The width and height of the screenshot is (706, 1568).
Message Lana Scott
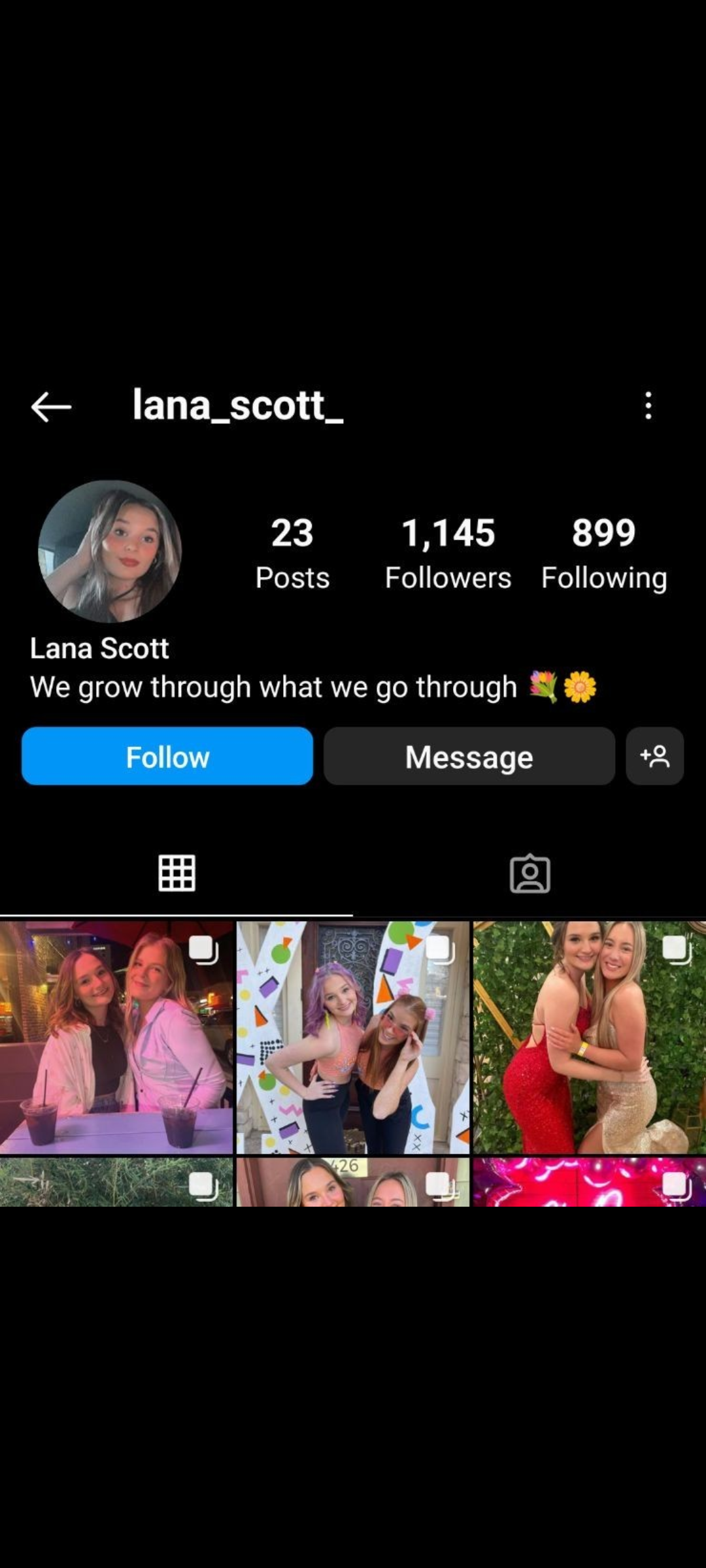point(469,757)
